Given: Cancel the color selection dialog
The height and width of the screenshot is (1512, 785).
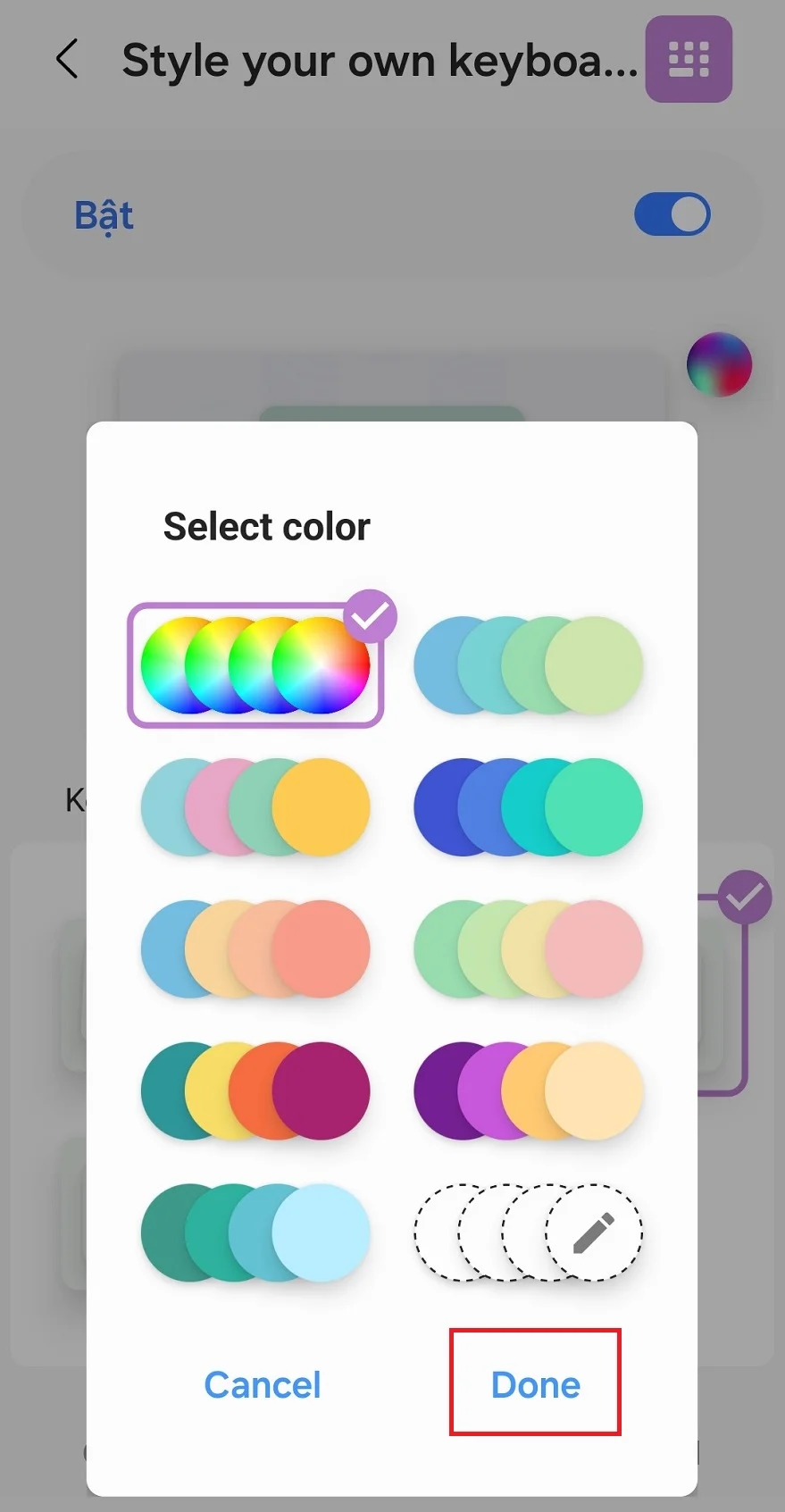Looking at the screenshot, I should 263,1384.
